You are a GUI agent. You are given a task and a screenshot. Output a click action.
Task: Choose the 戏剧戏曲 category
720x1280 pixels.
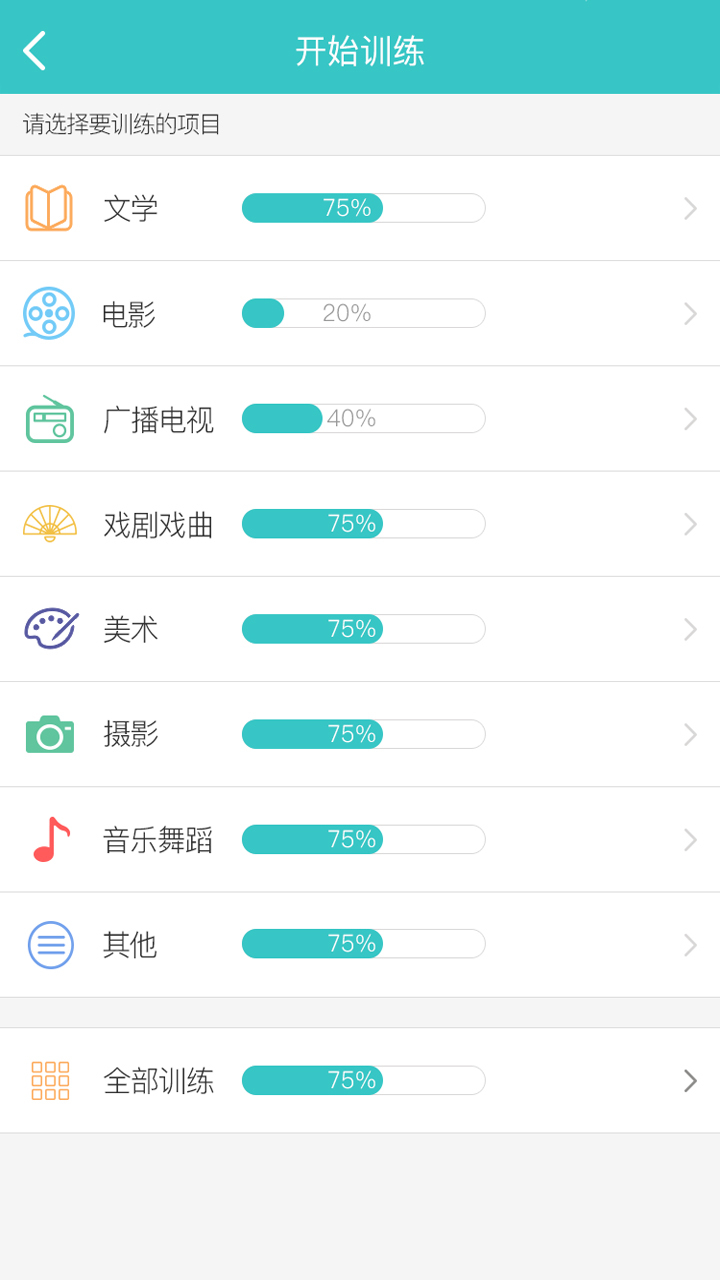[x=360, y=524]
